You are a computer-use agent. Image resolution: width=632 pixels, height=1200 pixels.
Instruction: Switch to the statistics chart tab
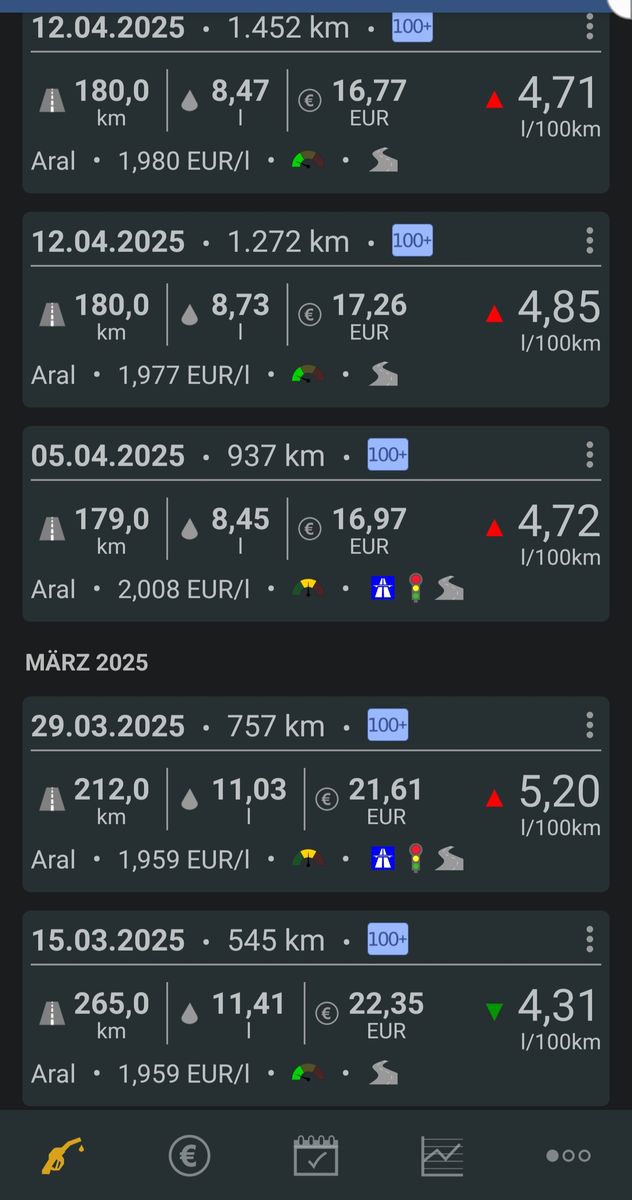[x=442, y=1156]
